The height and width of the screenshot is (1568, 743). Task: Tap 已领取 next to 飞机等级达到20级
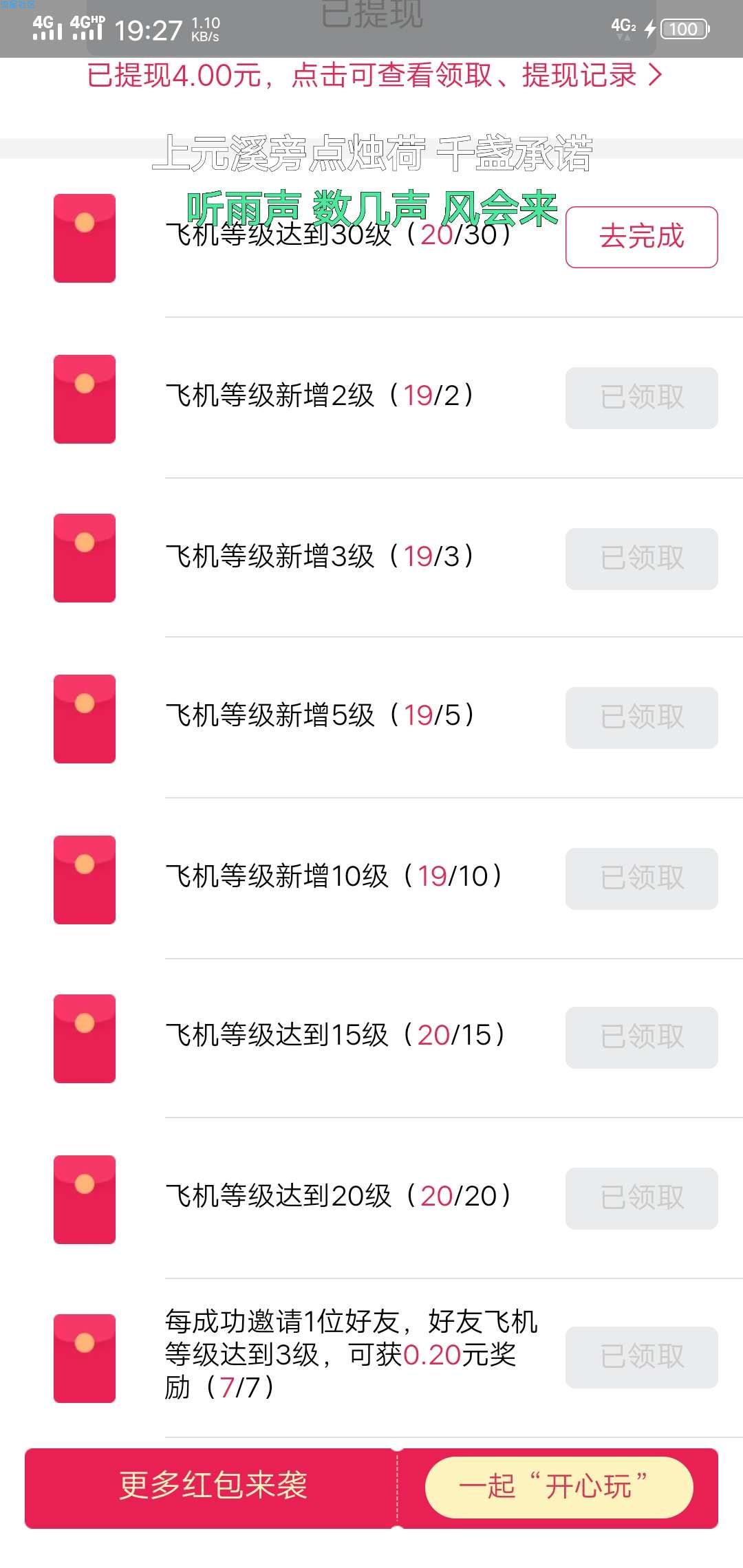point(641,1199)
